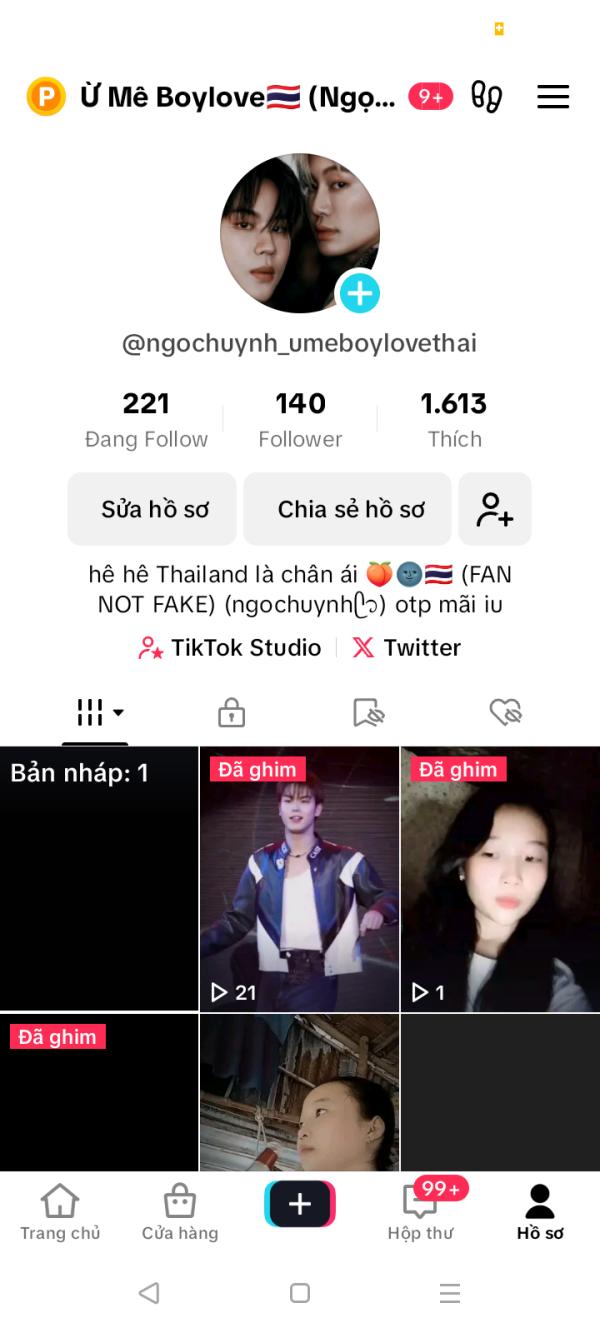Open the Cửa hàng tab
Viewport: 600px width, 1333px height.
coord(180,1212)
